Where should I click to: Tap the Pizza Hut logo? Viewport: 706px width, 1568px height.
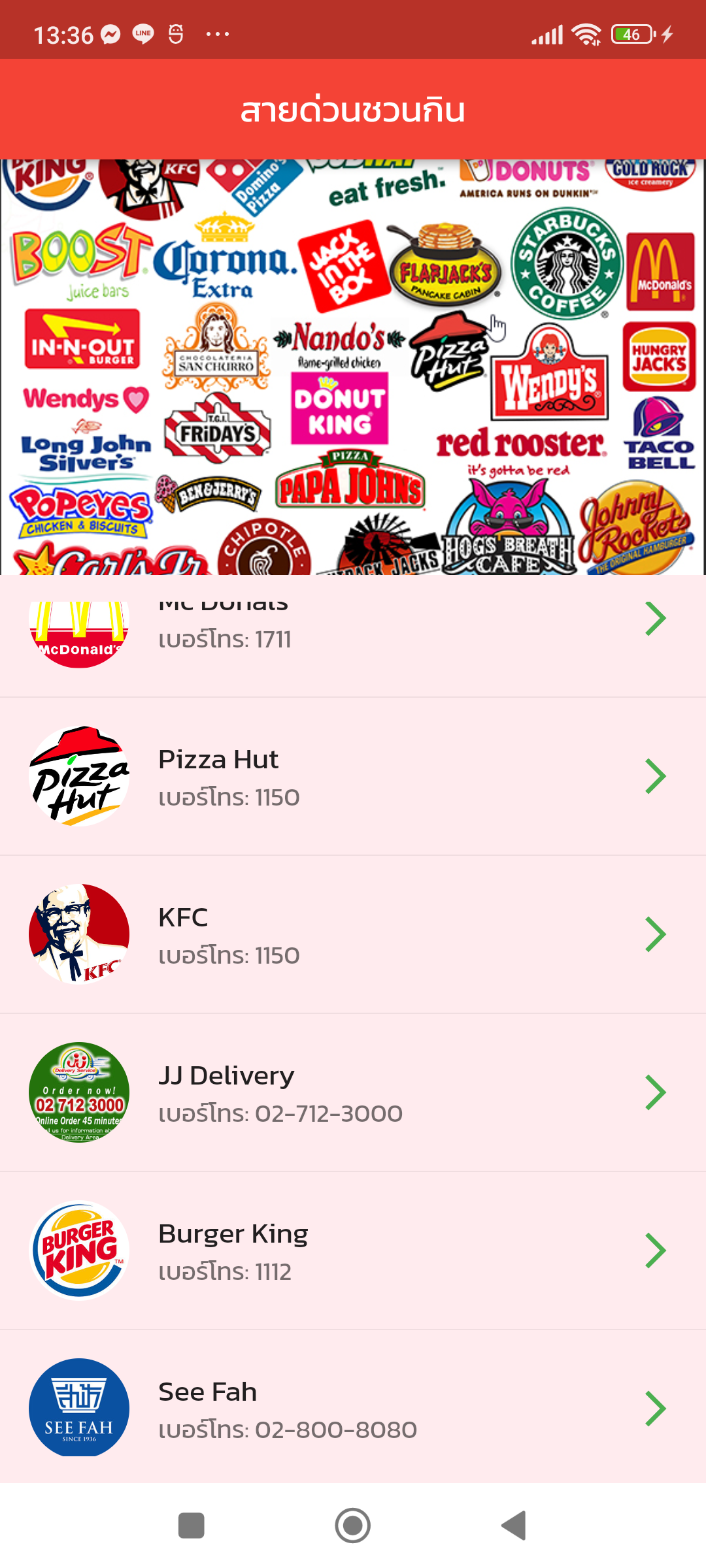click(78, 777)
